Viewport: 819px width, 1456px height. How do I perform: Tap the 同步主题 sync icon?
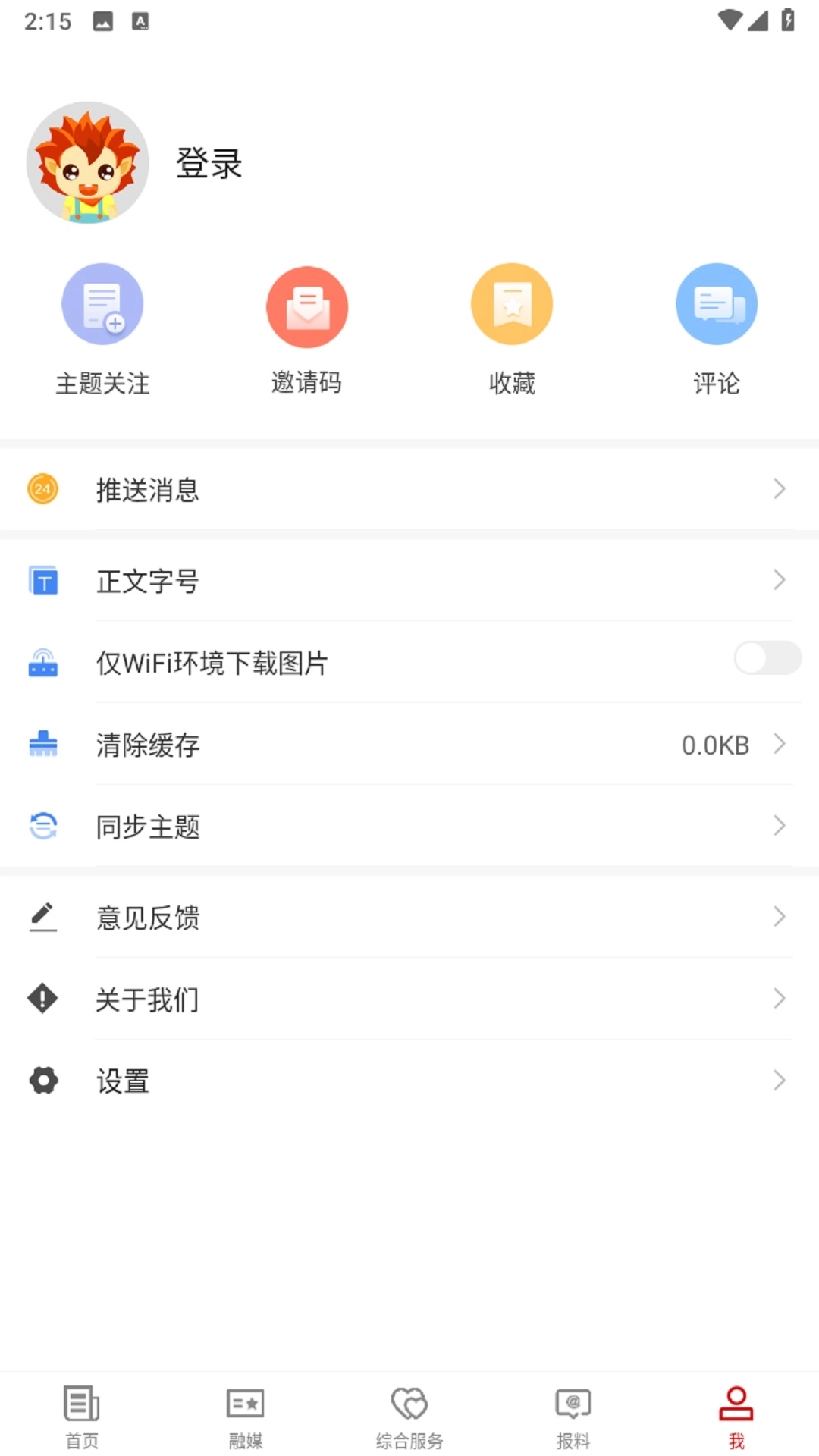tap(43, 826)
